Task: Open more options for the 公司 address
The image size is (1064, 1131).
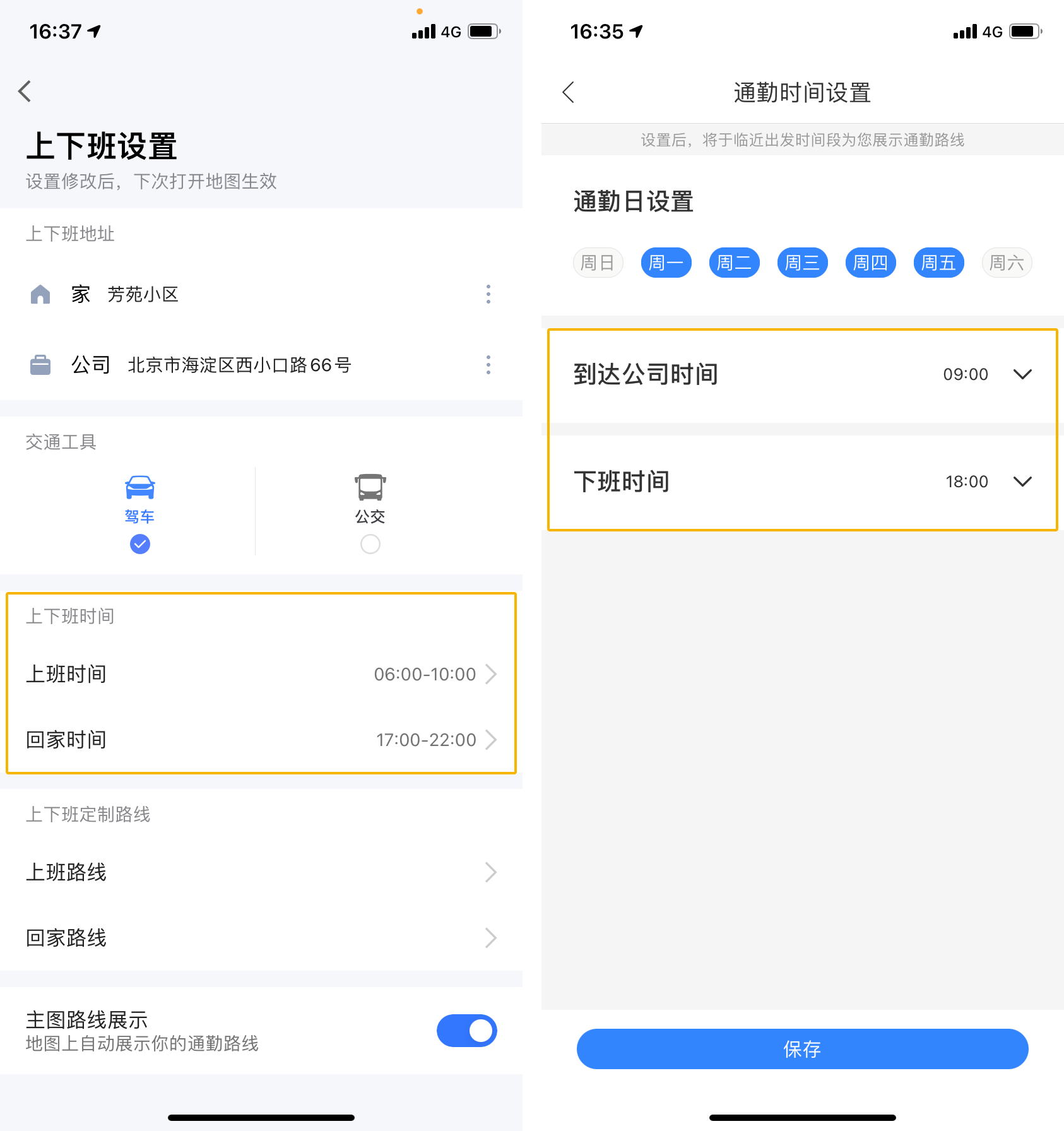Action: (x=488, y=365)
